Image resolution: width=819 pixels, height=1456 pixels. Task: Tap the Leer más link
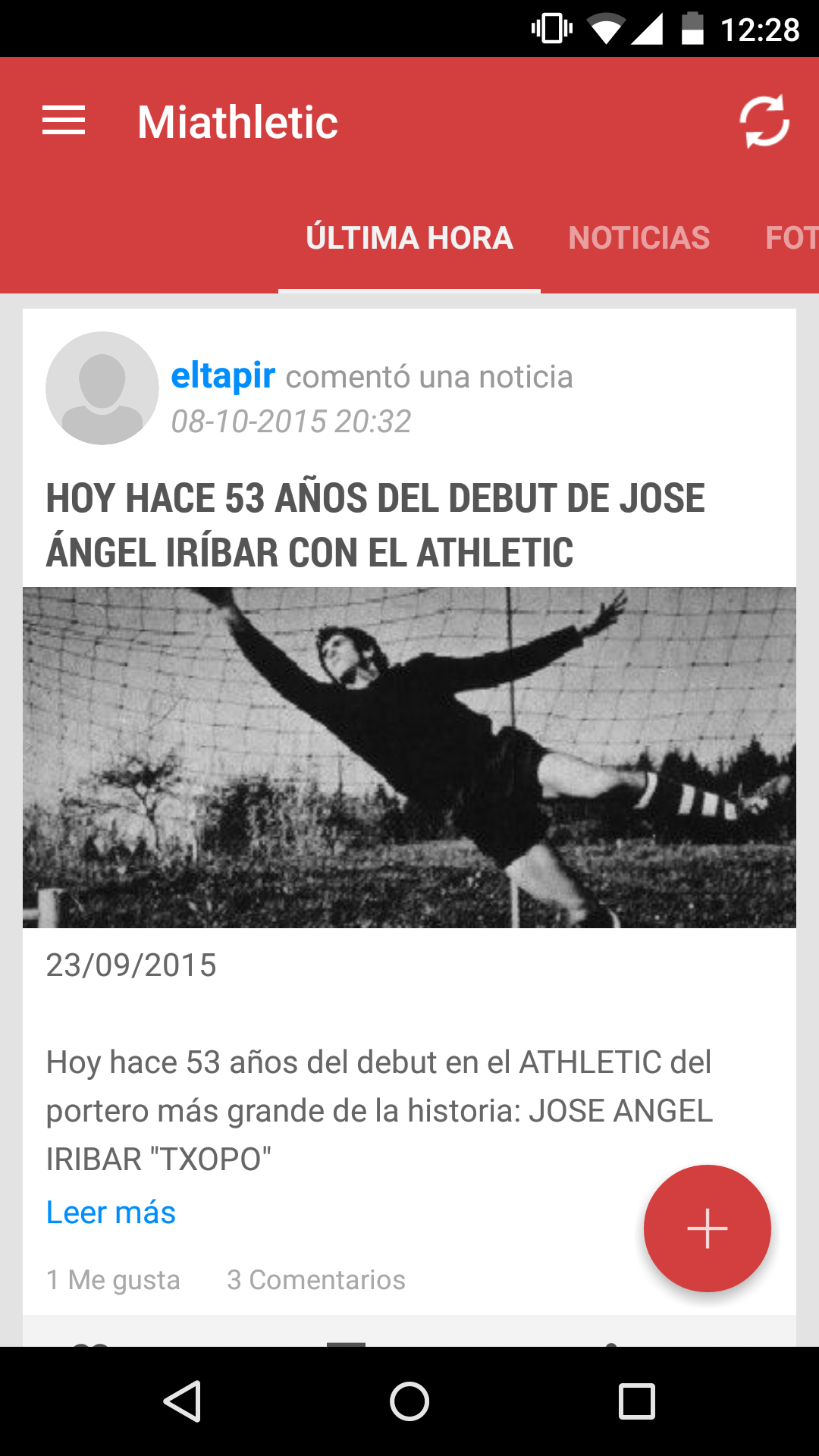click(x=111, y=1213)
